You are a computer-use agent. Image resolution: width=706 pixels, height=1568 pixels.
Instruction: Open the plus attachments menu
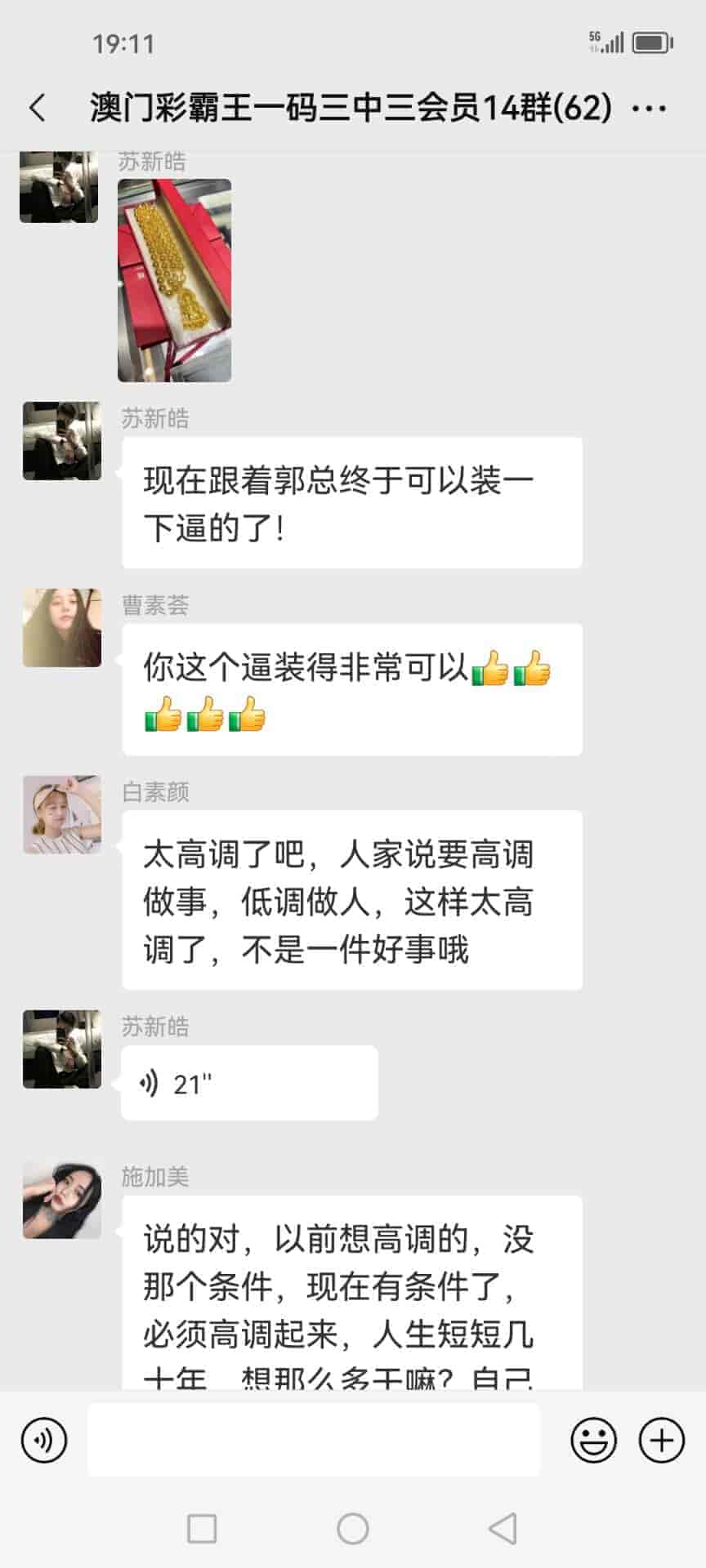click(661, 1440)
